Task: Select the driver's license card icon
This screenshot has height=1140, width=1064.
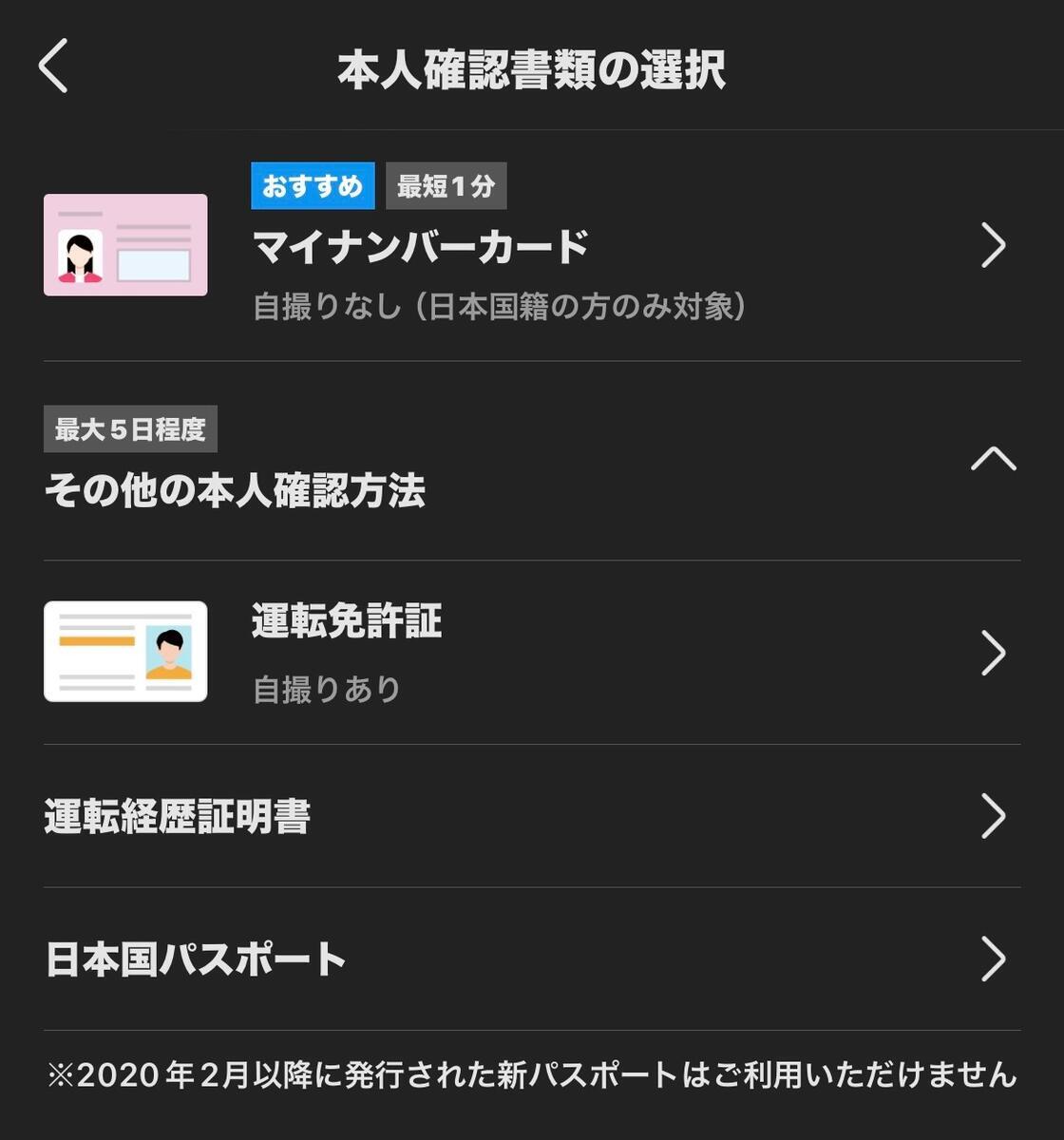Action: (x=127, y=651)
